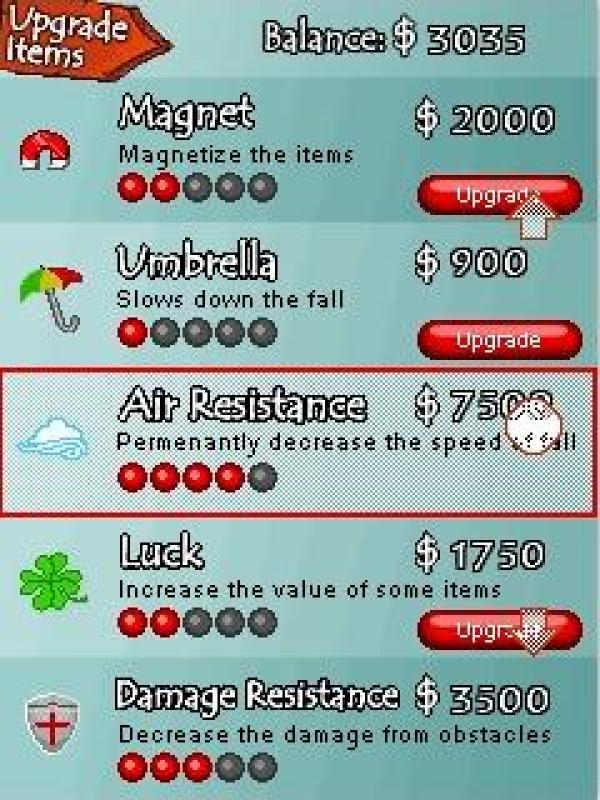Purchase the Luck upgrade

497,629
